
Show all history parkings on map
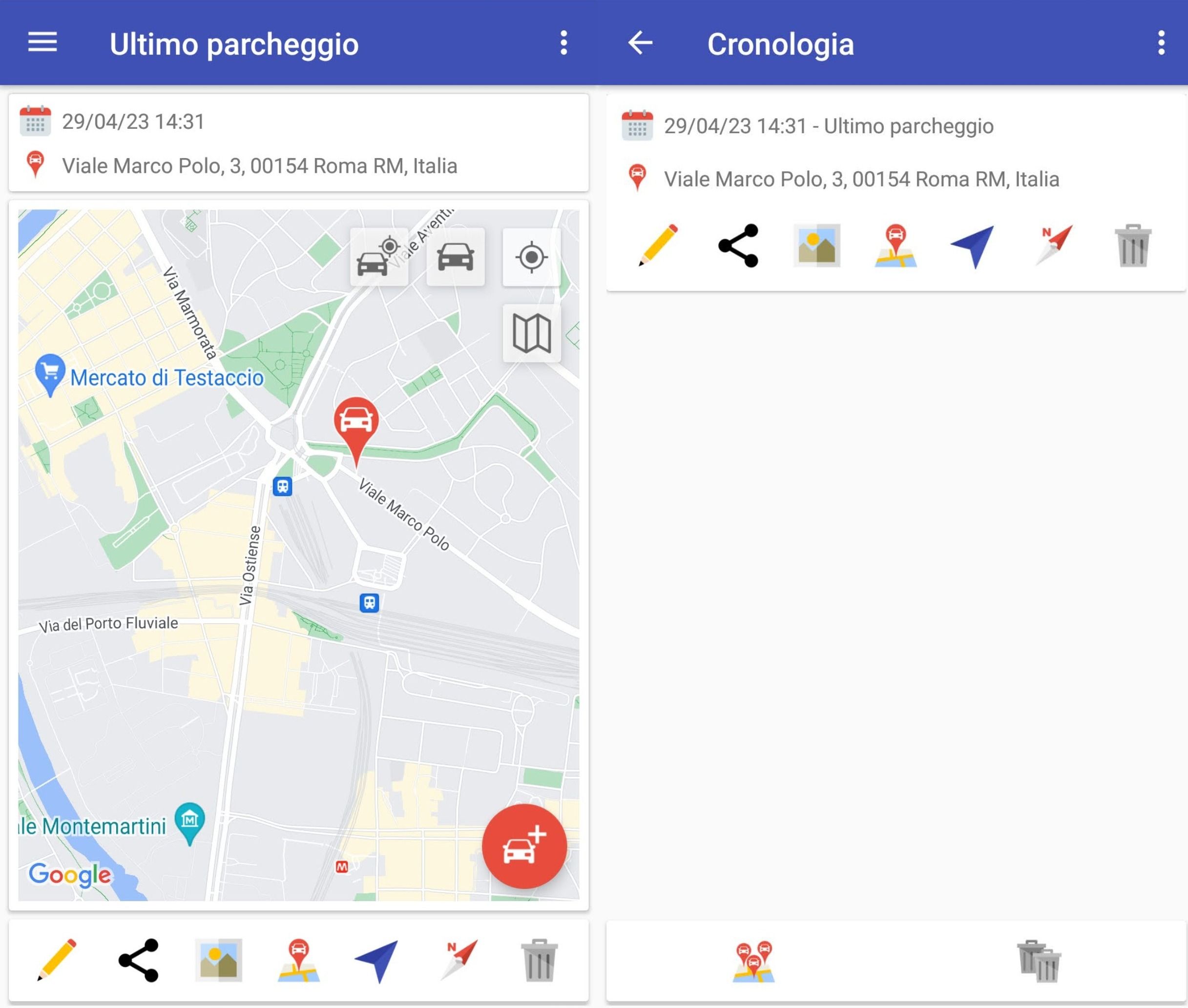[753, 961]
